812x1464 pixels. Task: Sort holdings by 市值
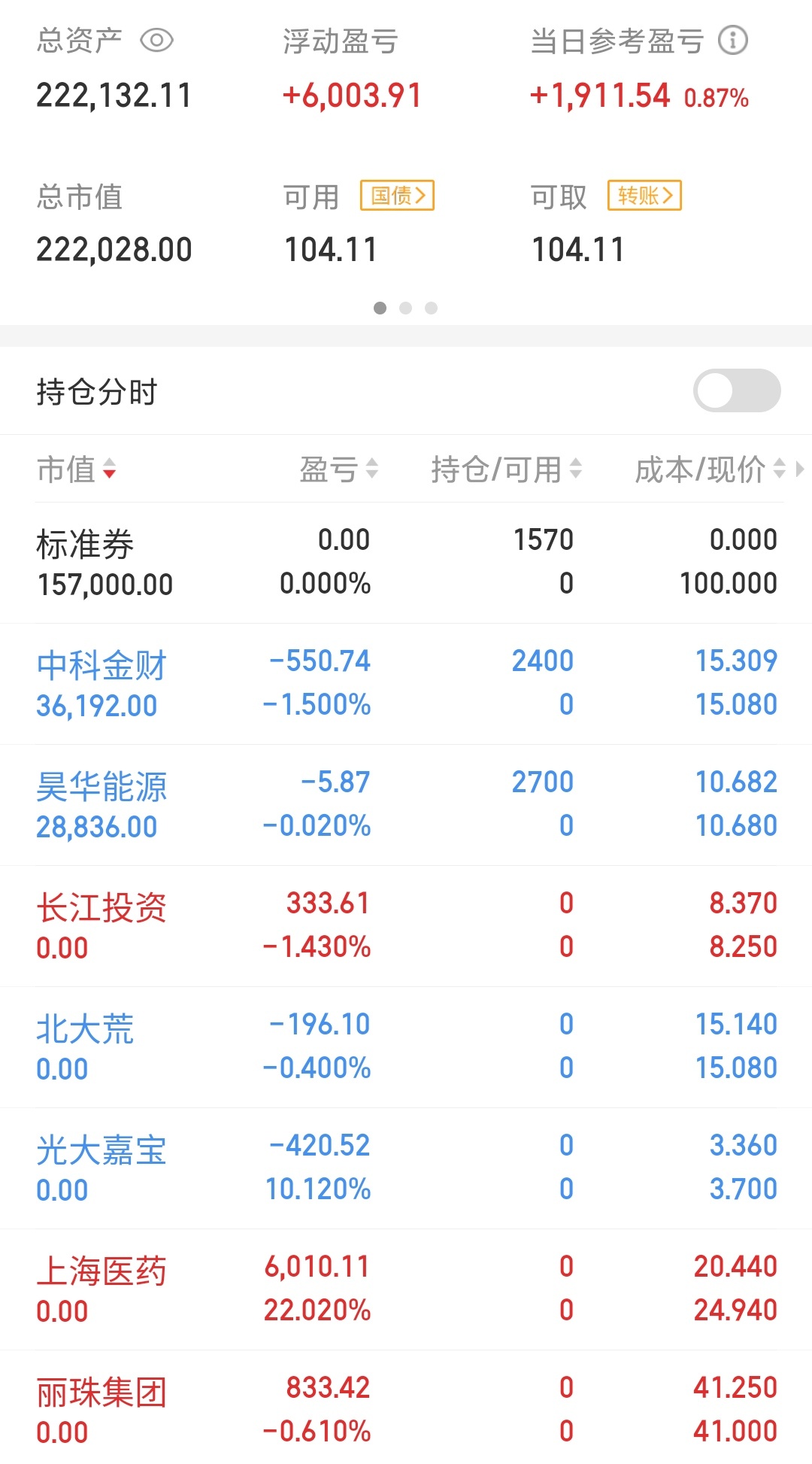point(77,469)
